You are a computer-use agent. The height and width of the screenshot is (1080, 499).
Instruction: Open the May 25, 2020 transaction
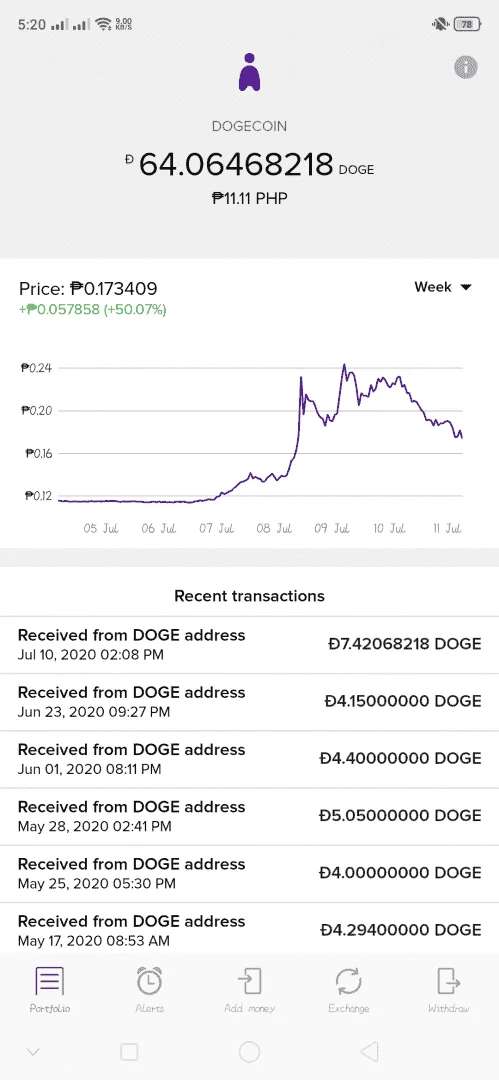point(250,873)
